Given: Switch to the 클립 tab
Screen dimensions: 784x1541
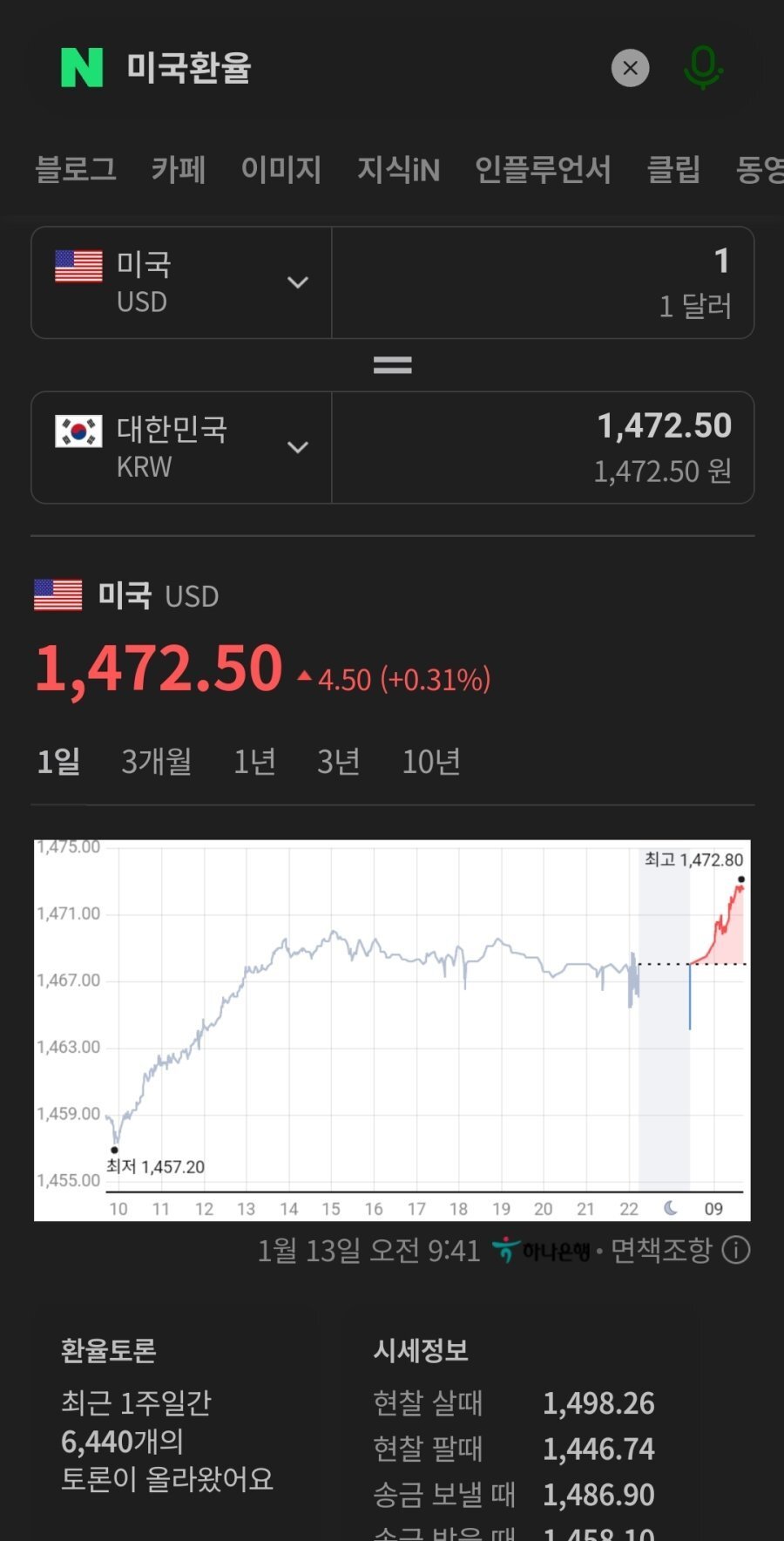Looking at the screenshot, I should [x=673, y=169].
